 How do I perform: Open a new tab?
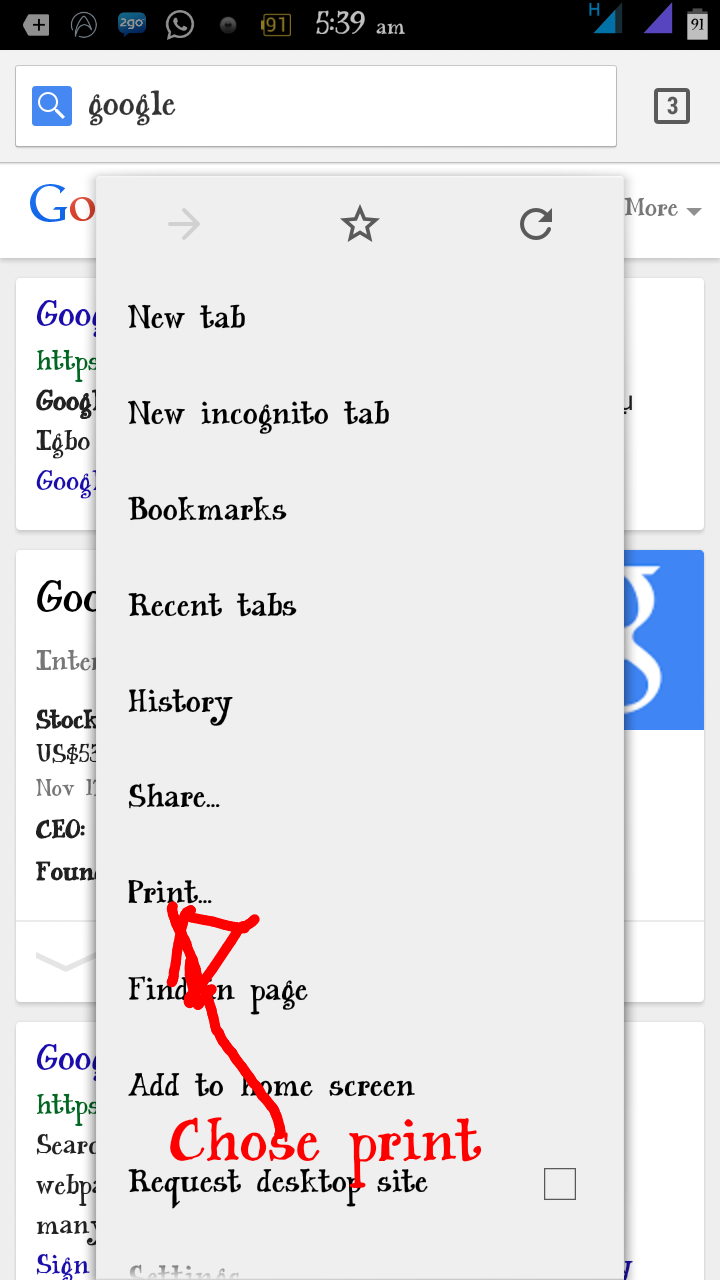pos(360,318)
